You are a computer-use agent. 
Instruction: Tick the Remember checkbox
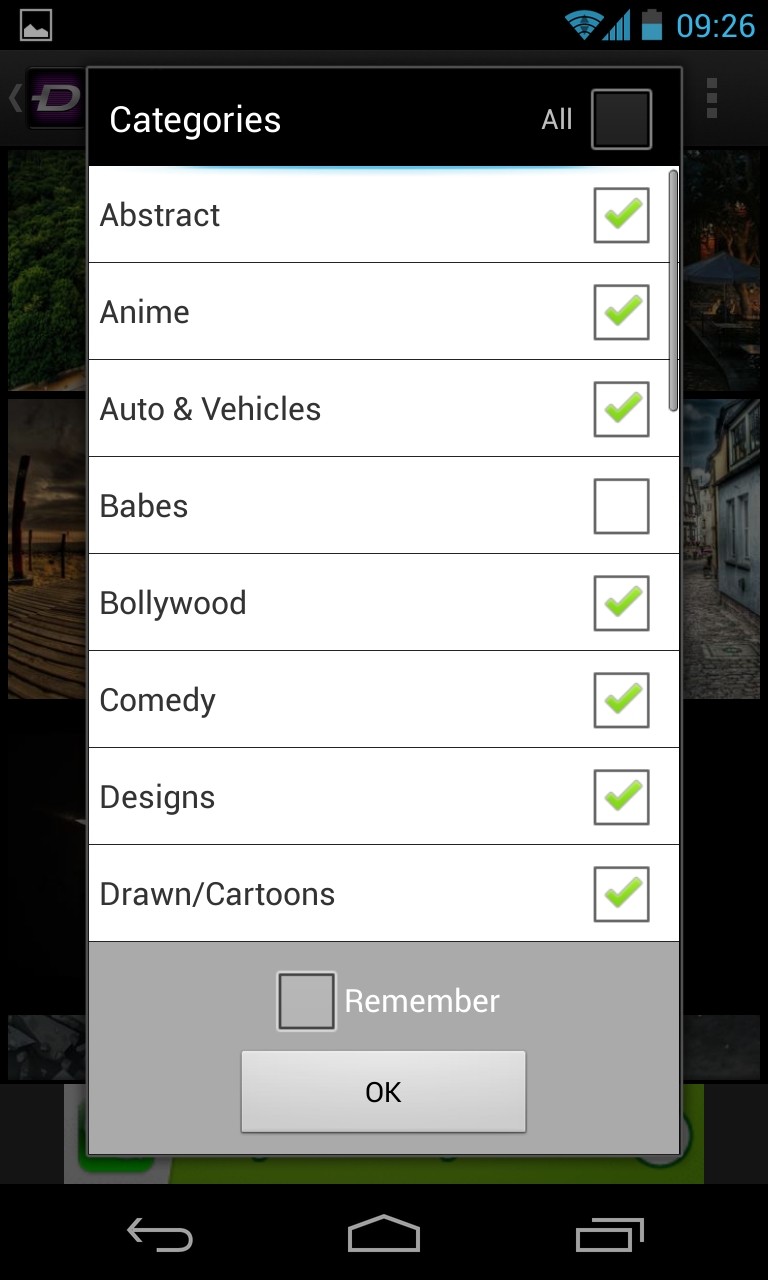click(306, 1001)
